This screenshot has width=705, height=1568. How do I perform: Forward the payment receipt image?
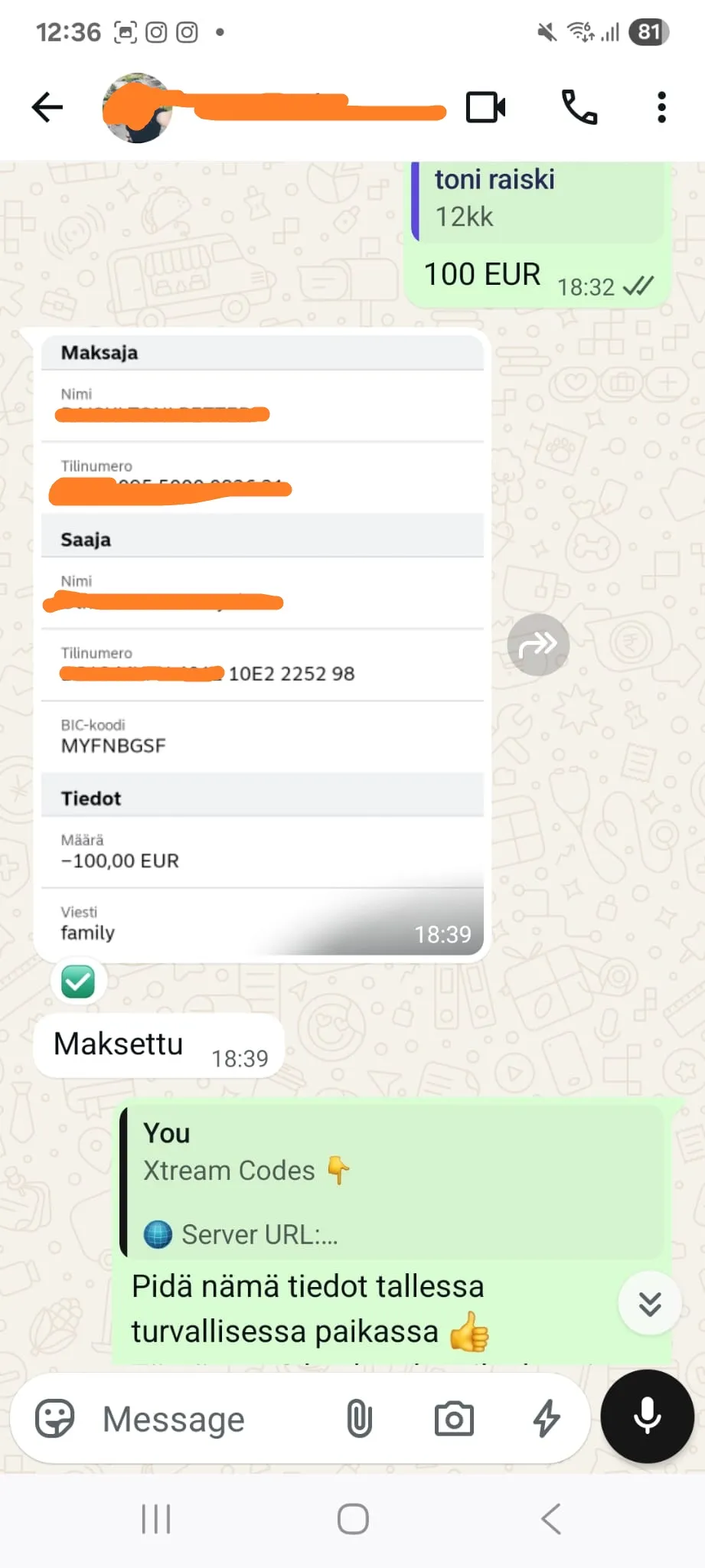click(538, 645)
